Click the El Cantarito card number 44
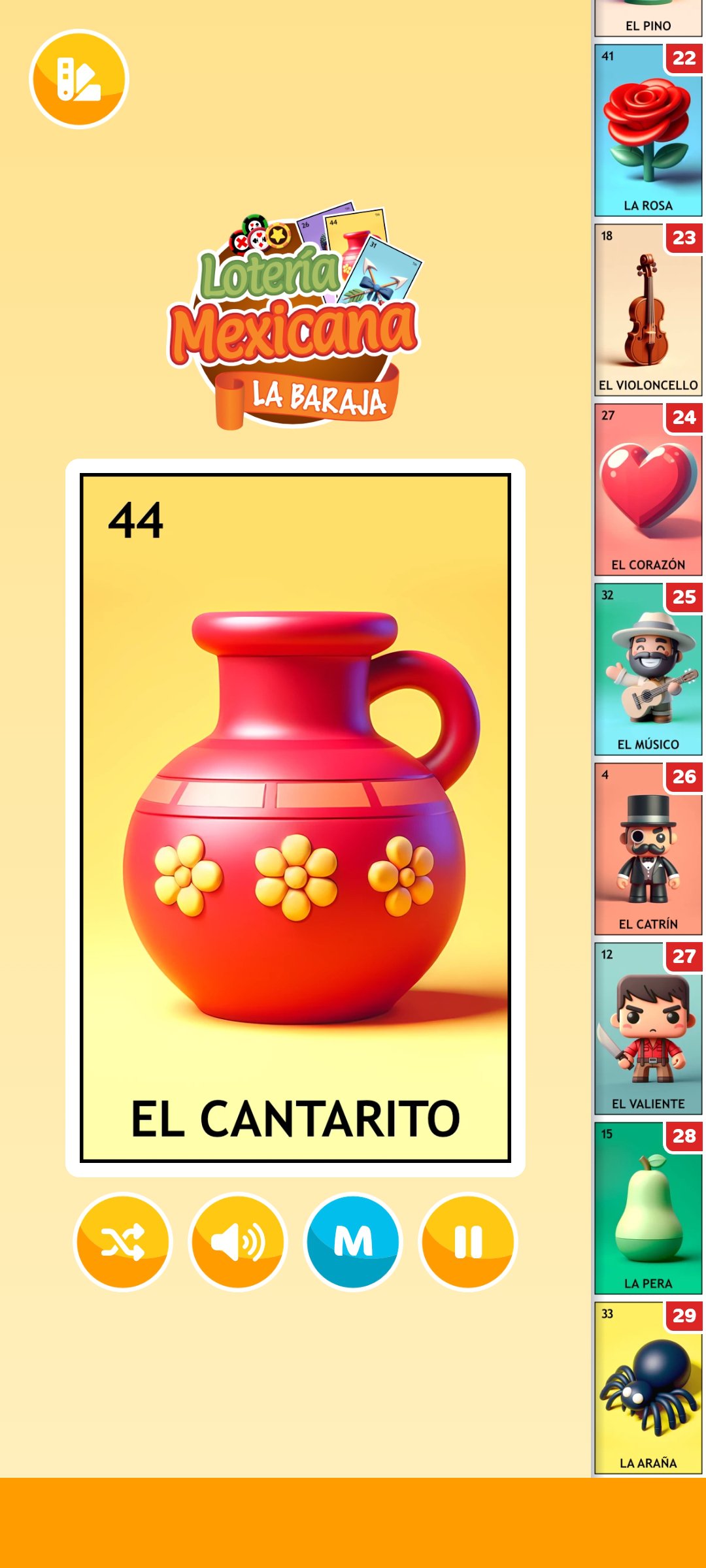 coord(294,810)
